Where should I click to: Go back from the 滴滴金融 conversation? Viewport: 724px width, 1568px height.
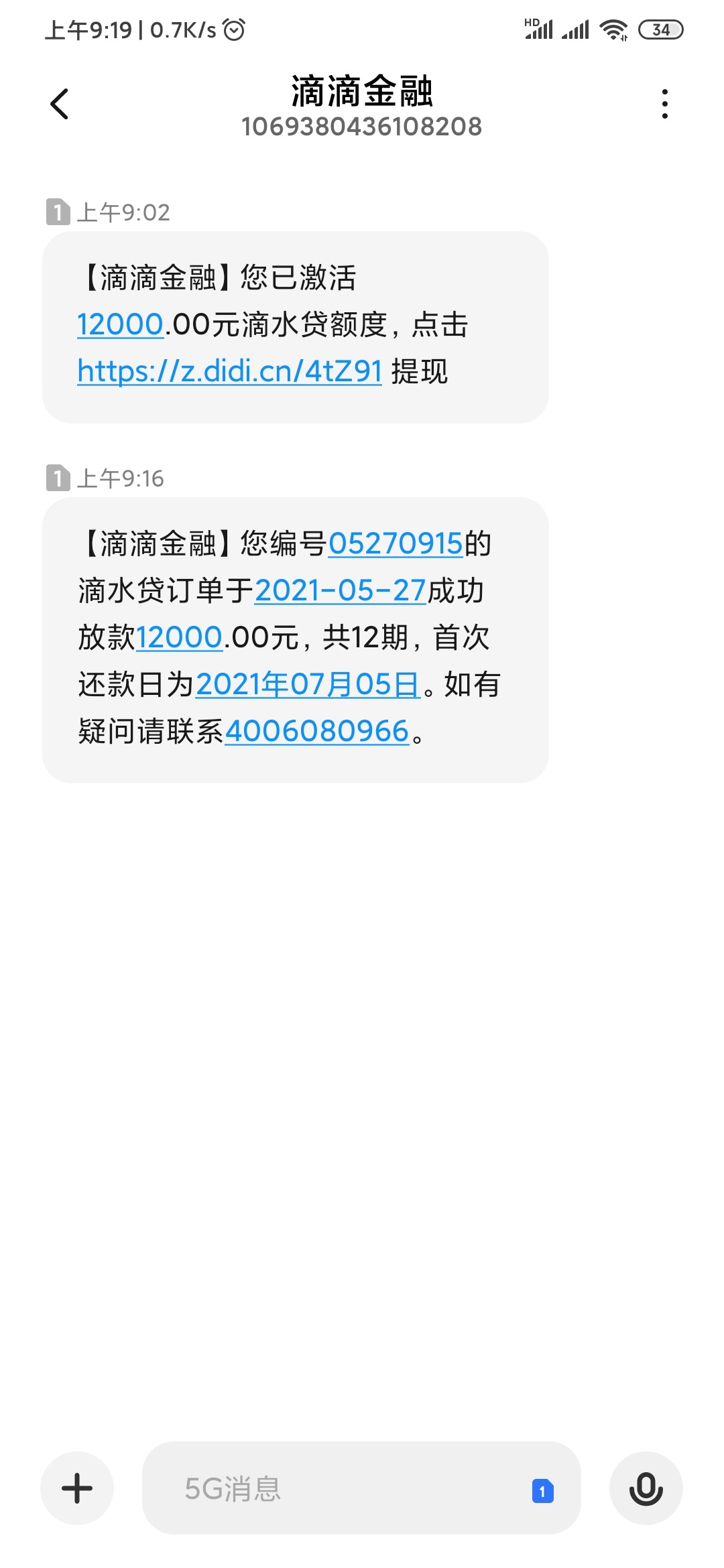pos(60,104)
